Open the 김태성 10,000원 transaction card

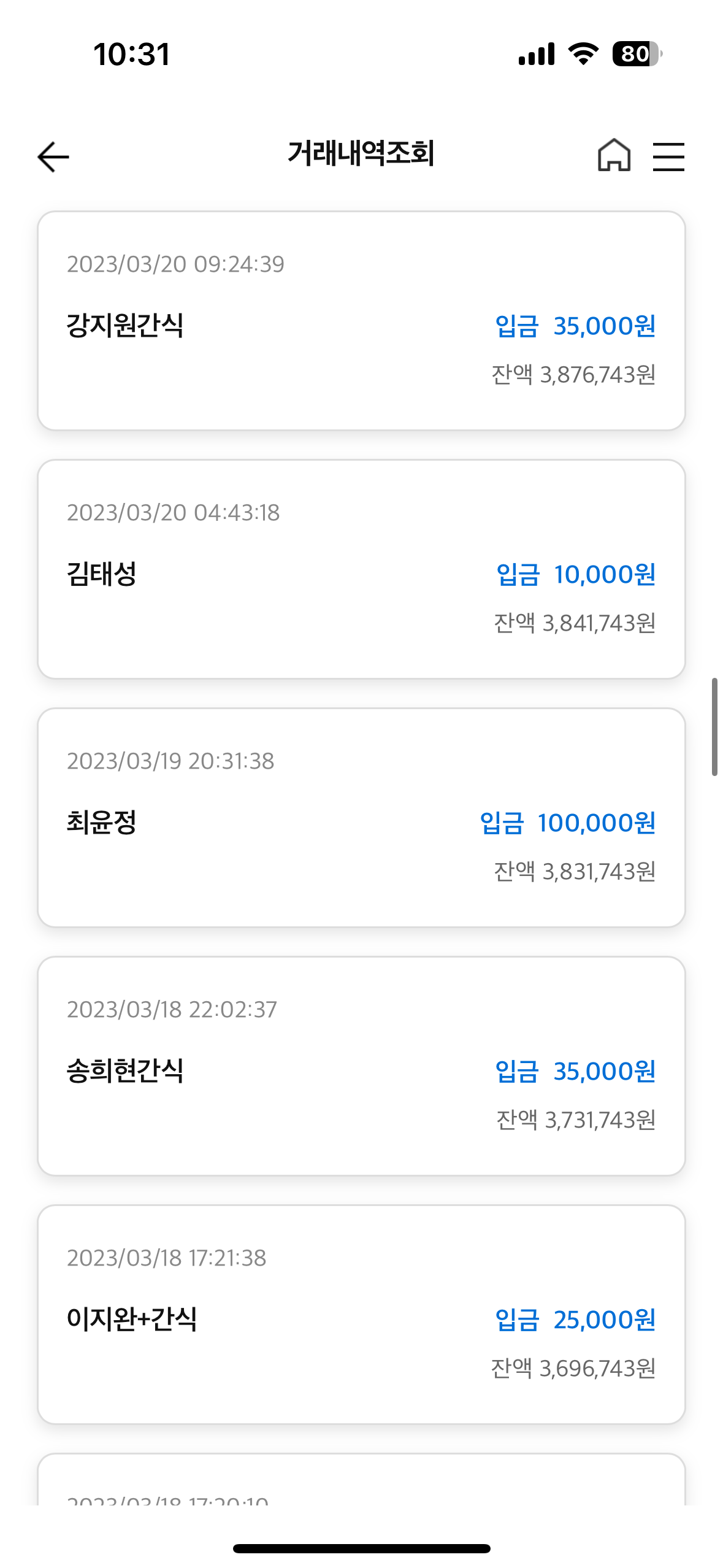click(x=361, y=569)
